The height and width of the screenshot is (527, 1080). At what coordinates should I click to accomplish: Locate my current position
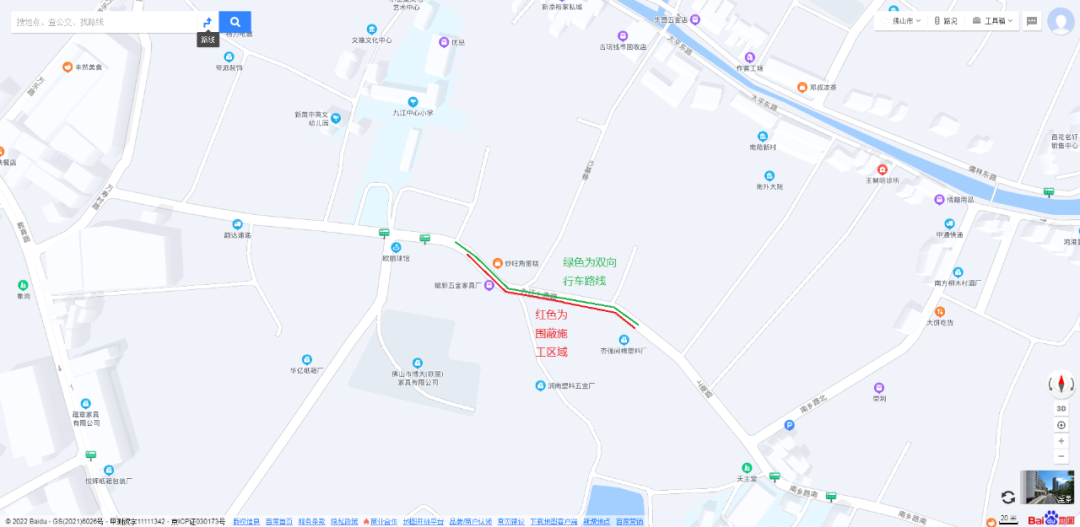(1061, 425)
